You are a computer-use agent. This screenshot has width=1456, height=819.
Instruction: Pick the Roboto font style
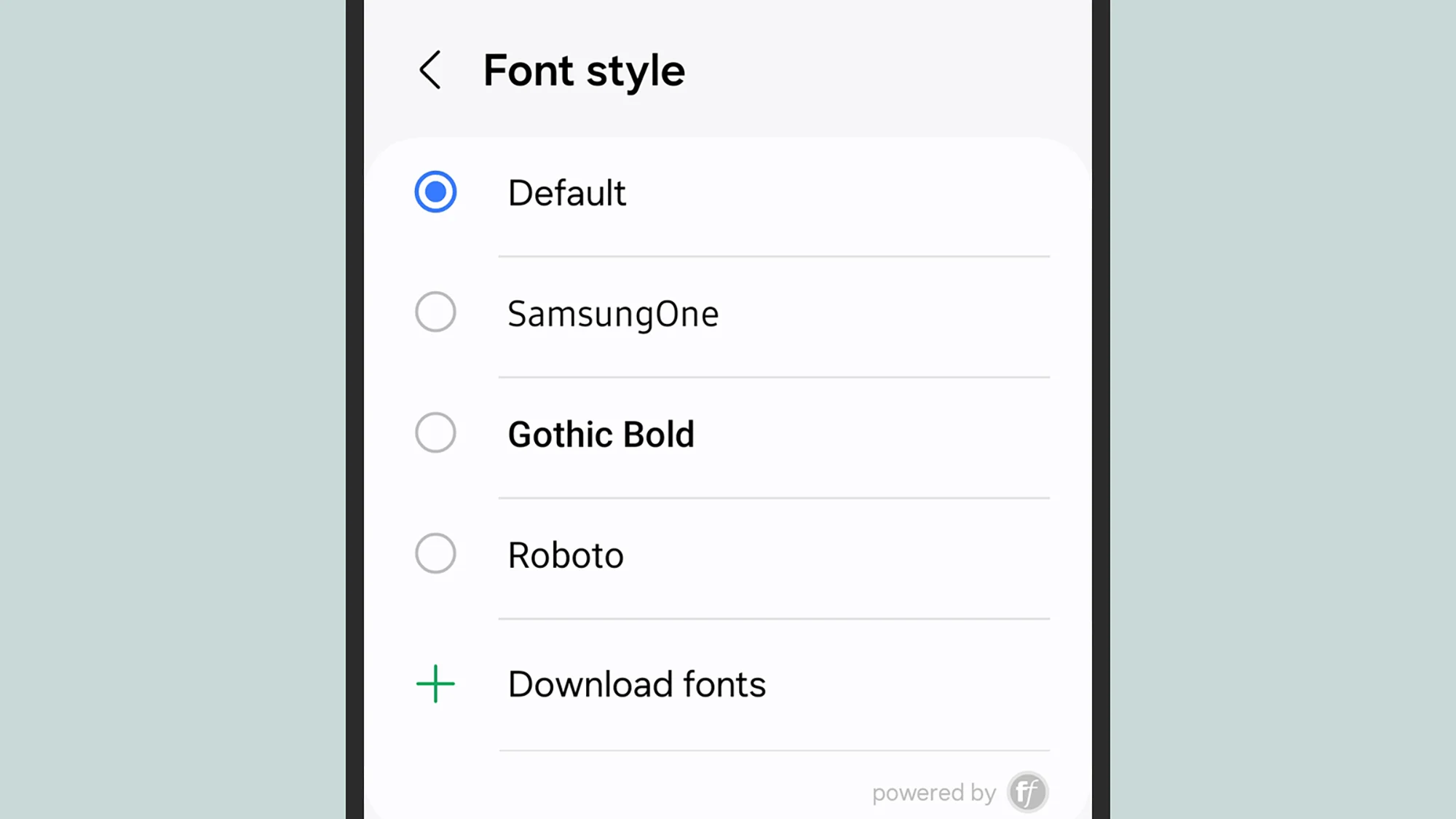(435, 554)
